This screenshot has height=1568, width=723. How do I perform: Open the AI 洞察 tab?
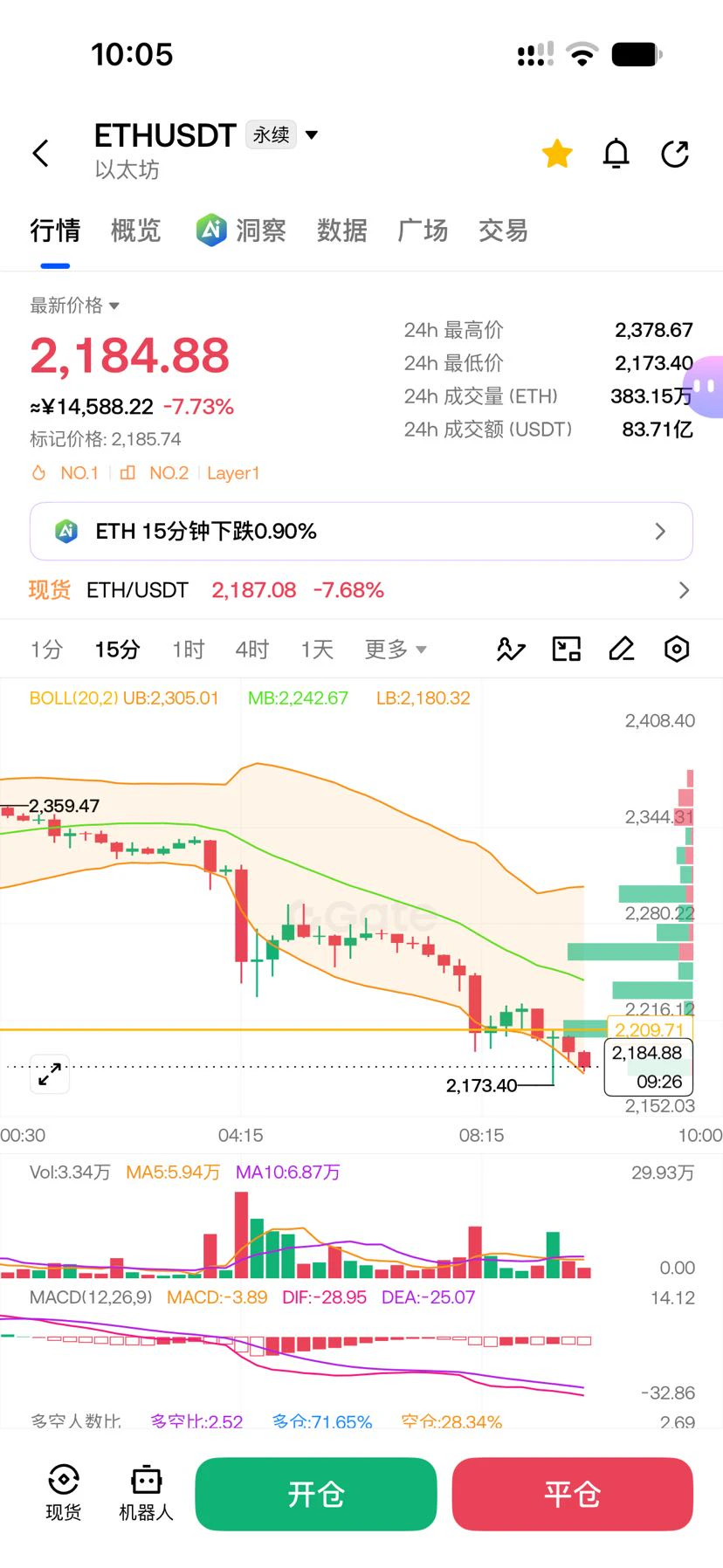click(x=241, y=230)
